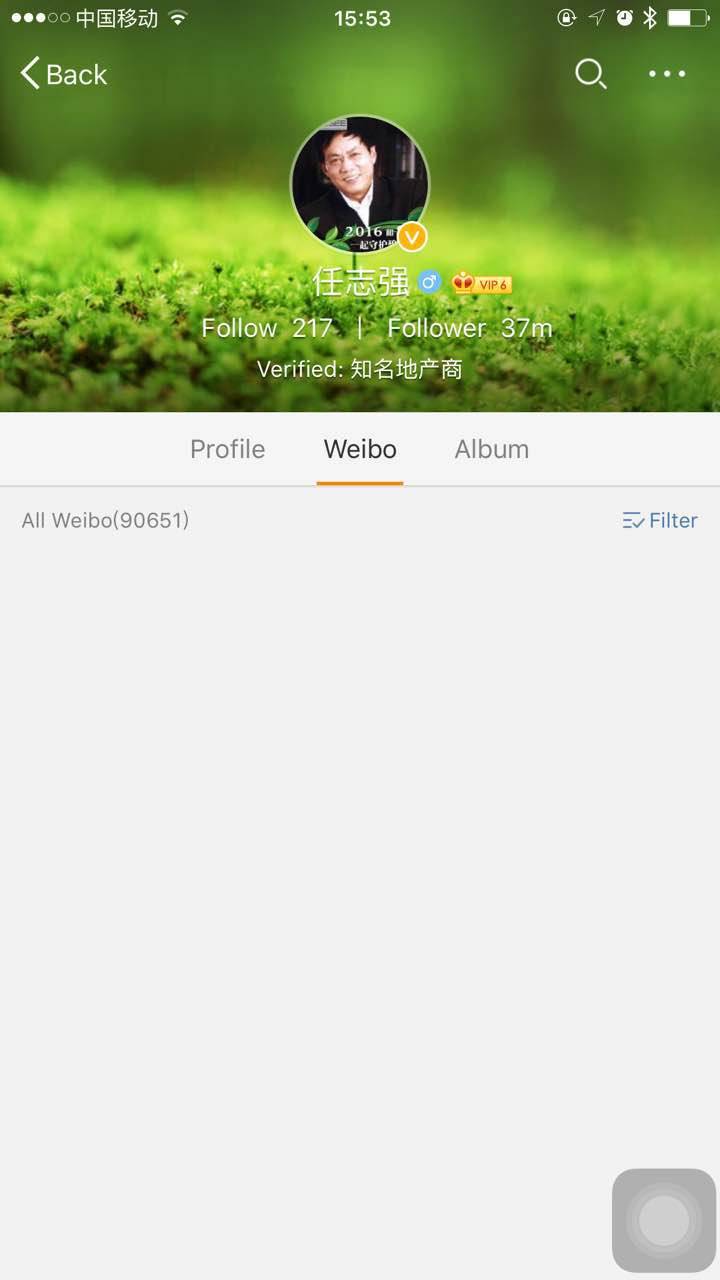The height and width of the screenshot is (1280, 720).
Task: Tap the VIP 6 badge
Action: (x=482, y=284)
